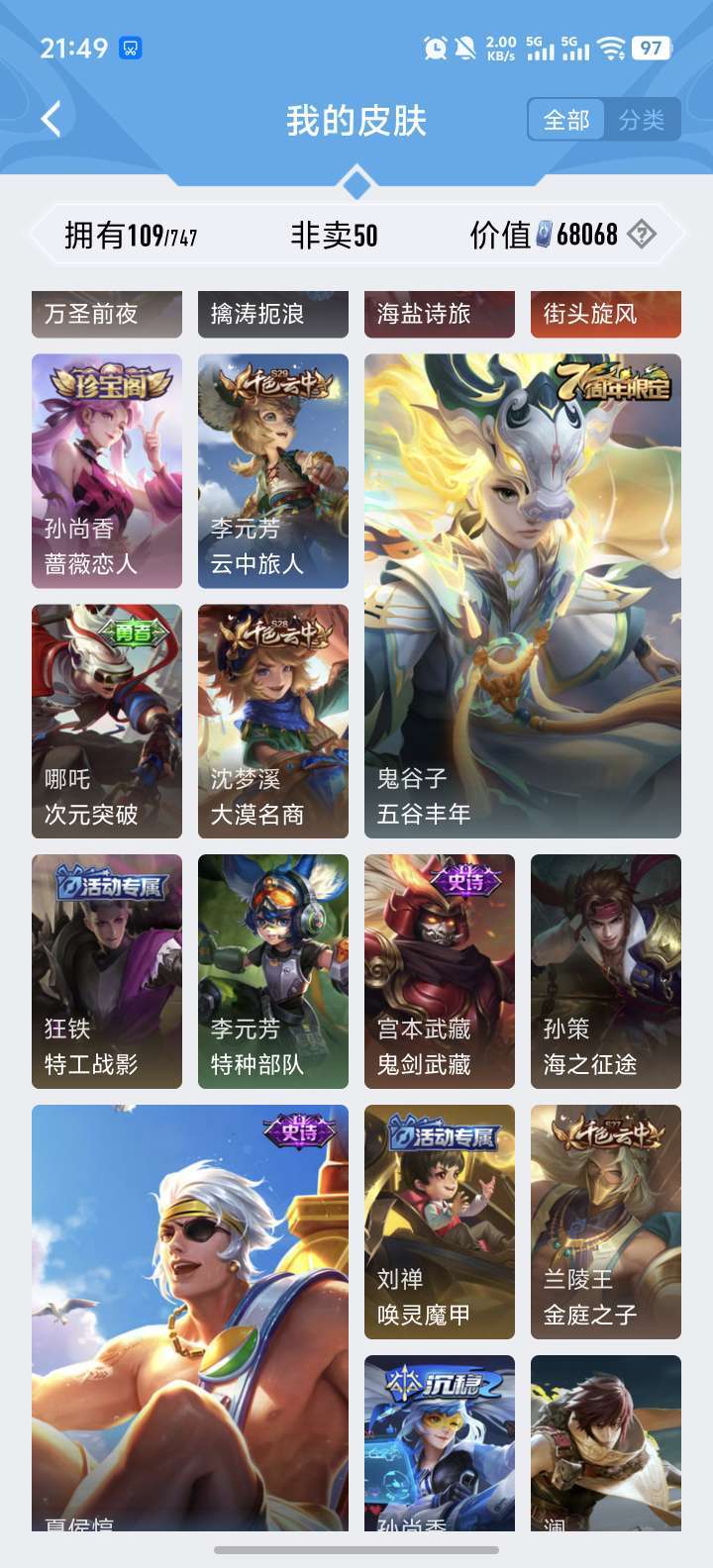Open 兰陵王 金庭之子 skin card
The height and width of the screenshot is (1568, 713).
[x=606, y=1222]
